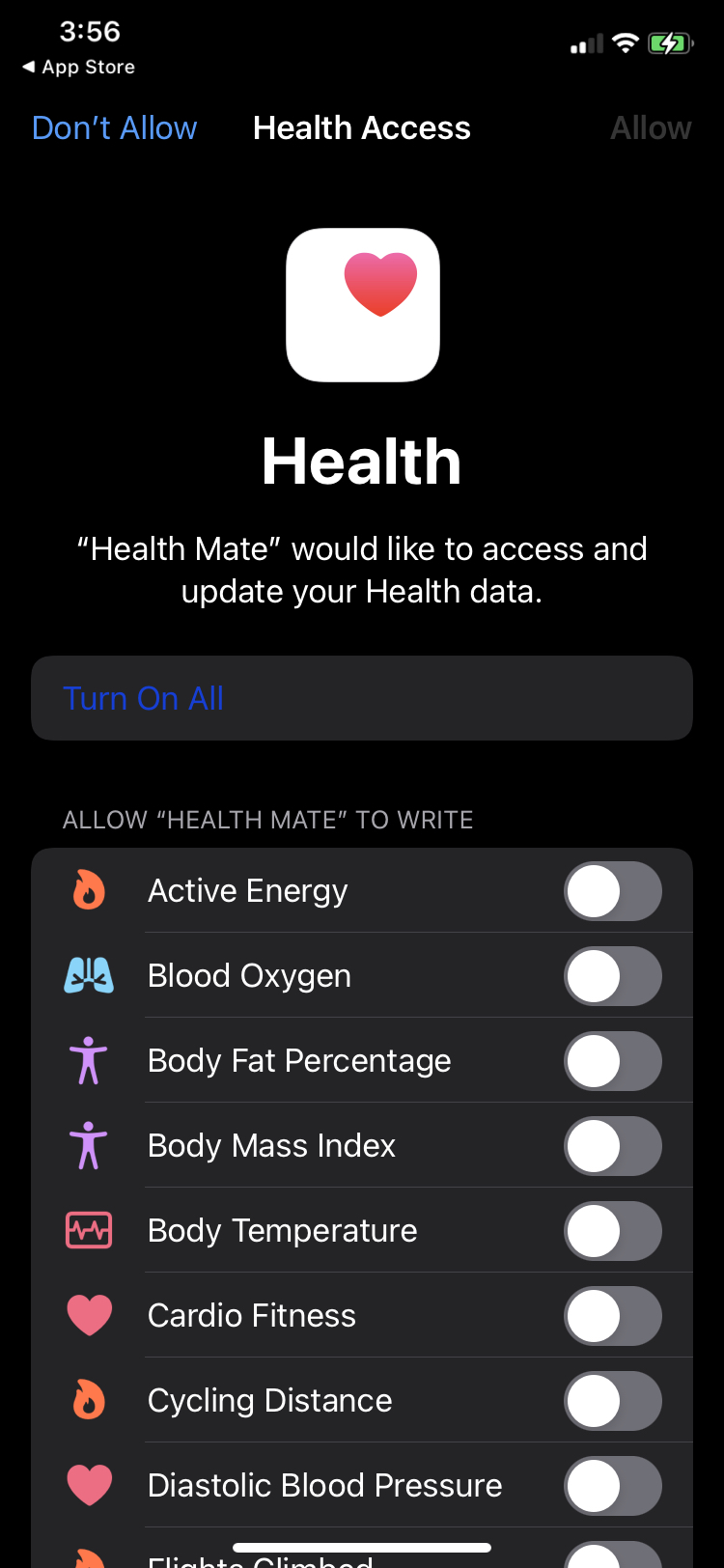This screenshot has width=724, height=1568.
Task: Toggle Blood Oxygen write access on
Action: (x=612, y=976)
